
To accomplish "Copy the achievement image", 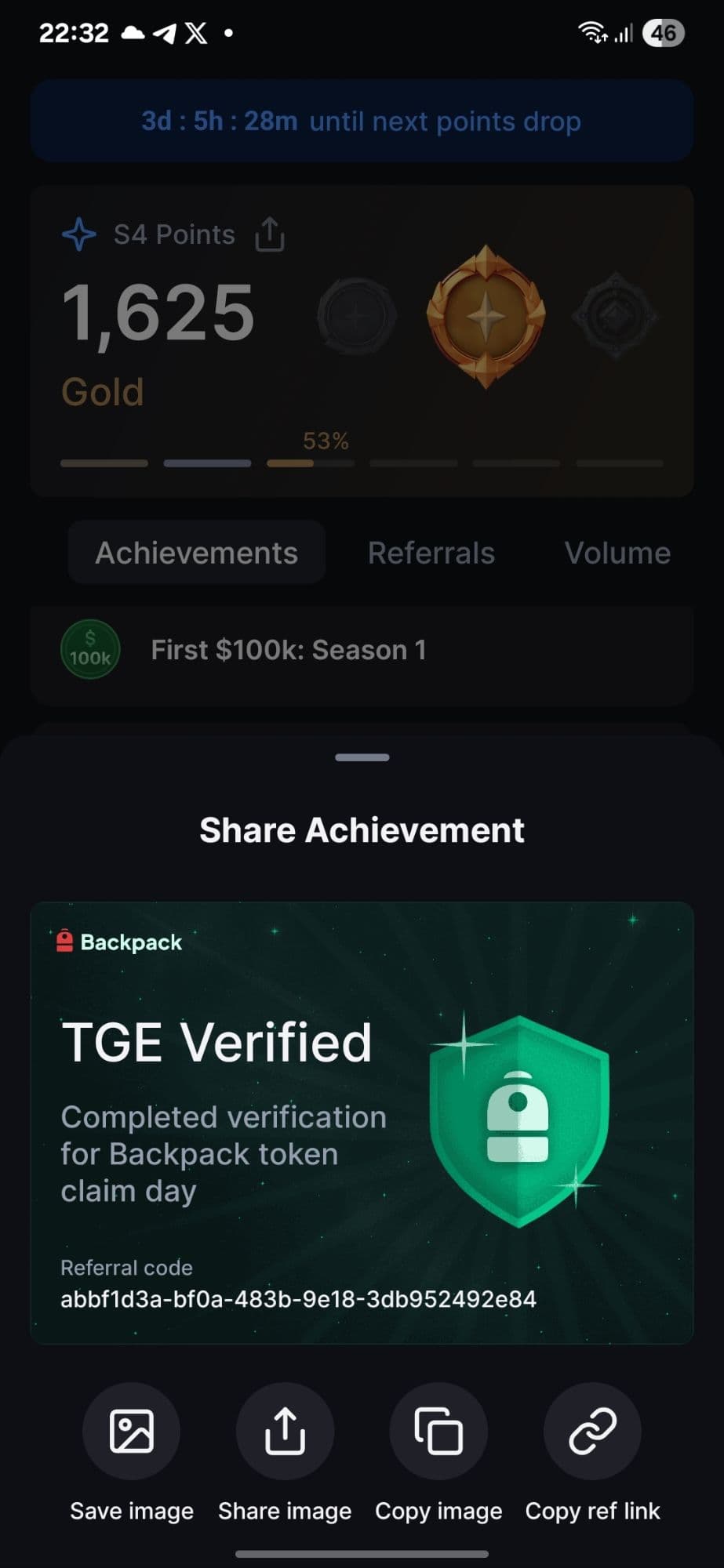I will coord(438,1431).
